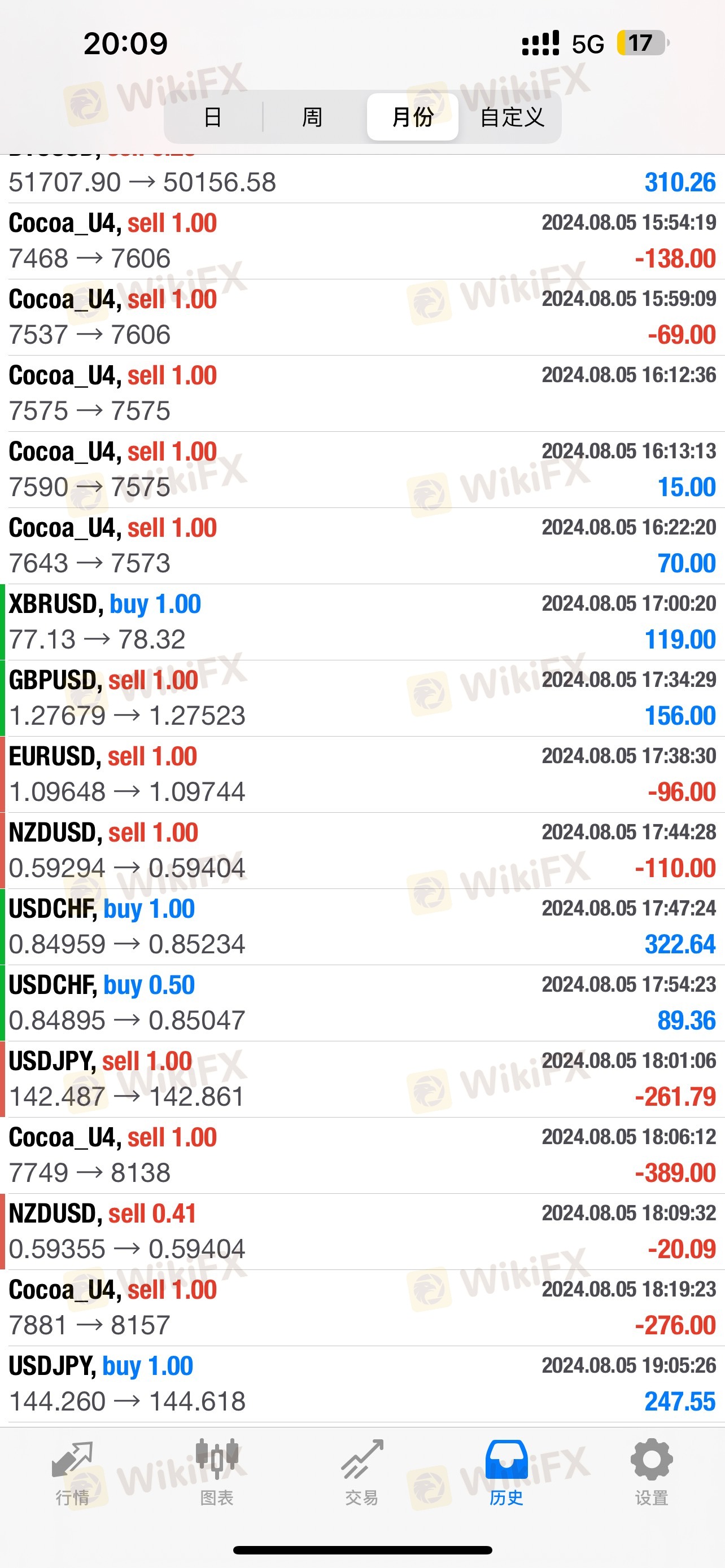
Task: Expand the EURUSD sell 1.00 trade
Action: (x=362, y=774)
